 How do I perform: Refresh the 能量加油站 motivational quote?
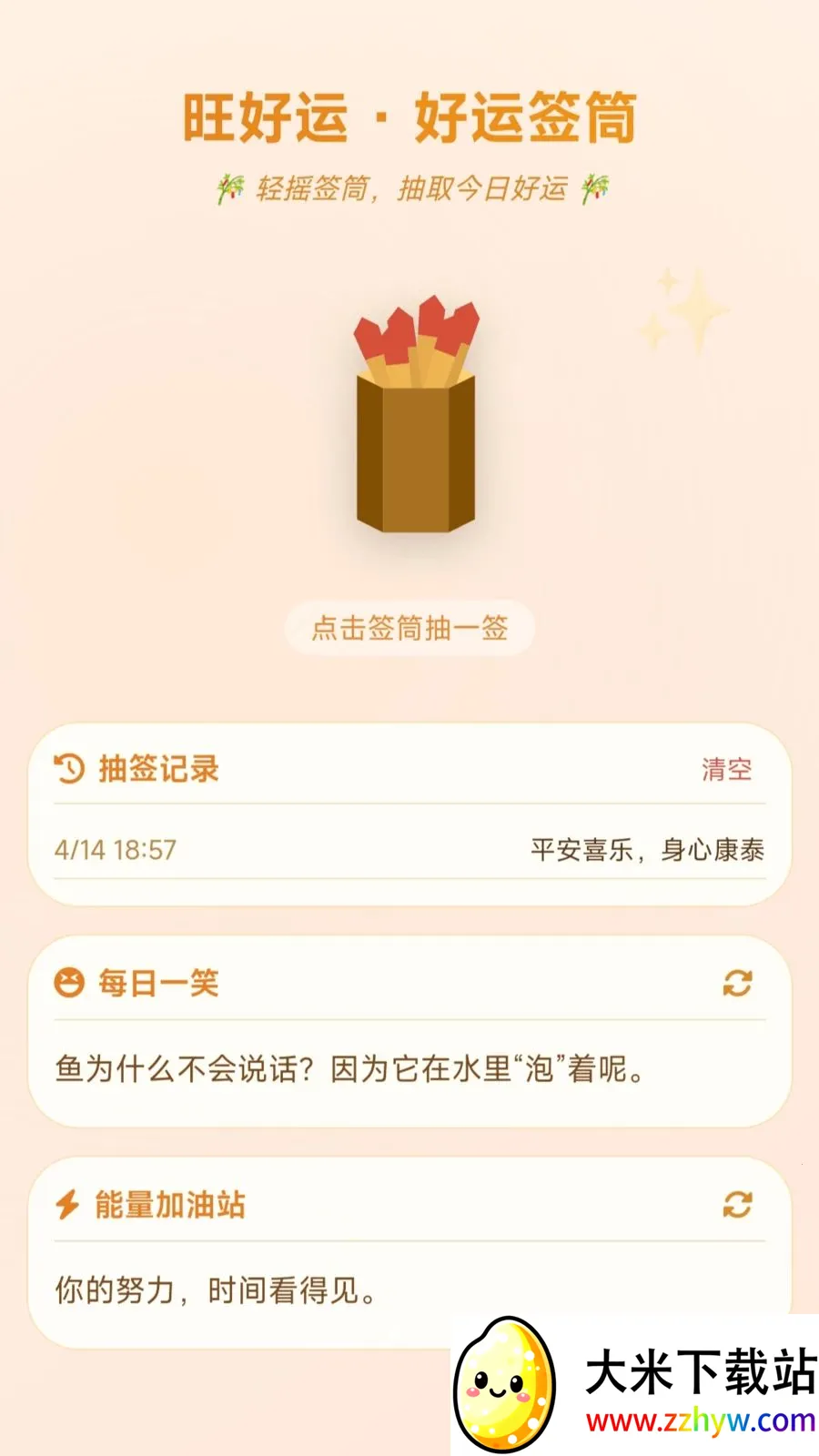[737, 1205]
